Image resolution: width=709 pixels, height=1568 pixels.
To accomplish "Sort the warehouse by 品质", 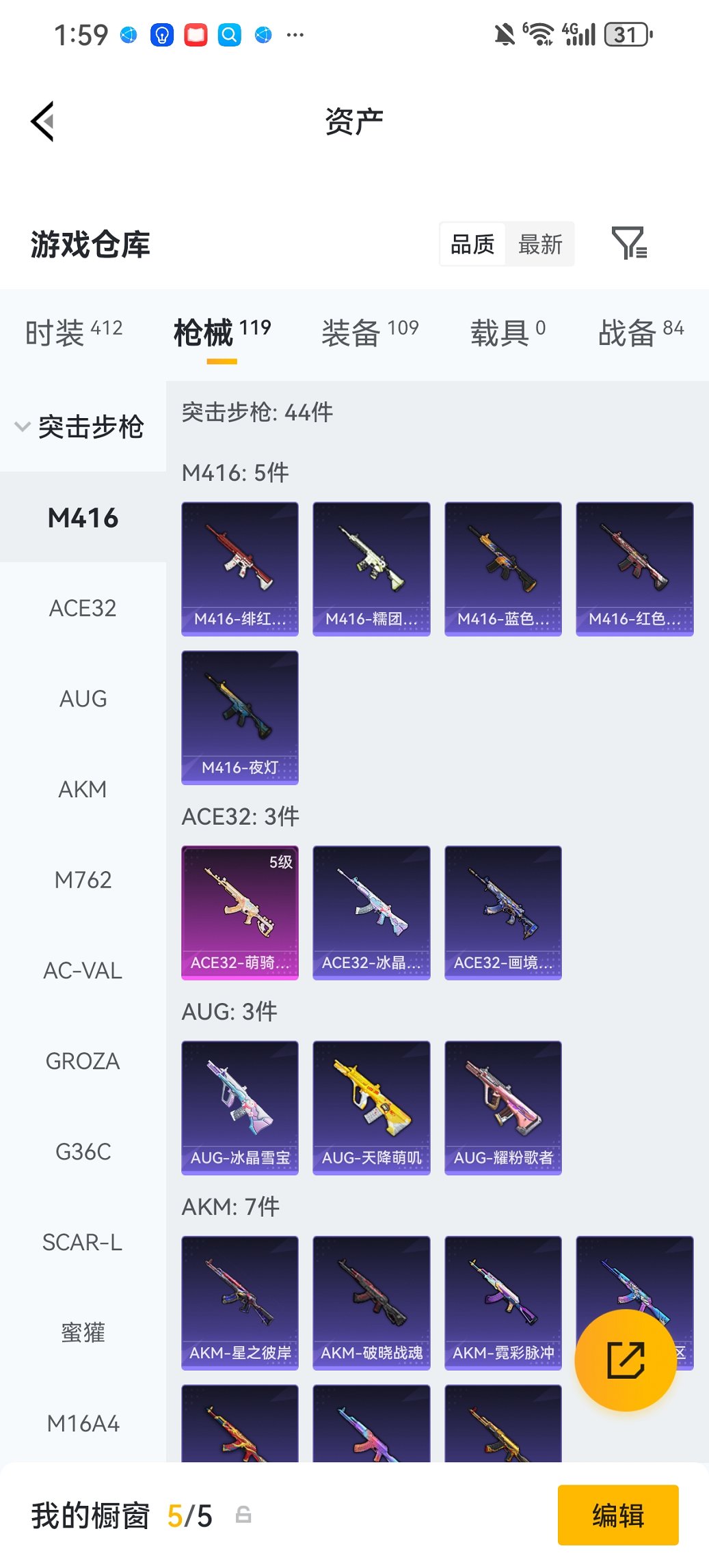I will coord(472,244).
